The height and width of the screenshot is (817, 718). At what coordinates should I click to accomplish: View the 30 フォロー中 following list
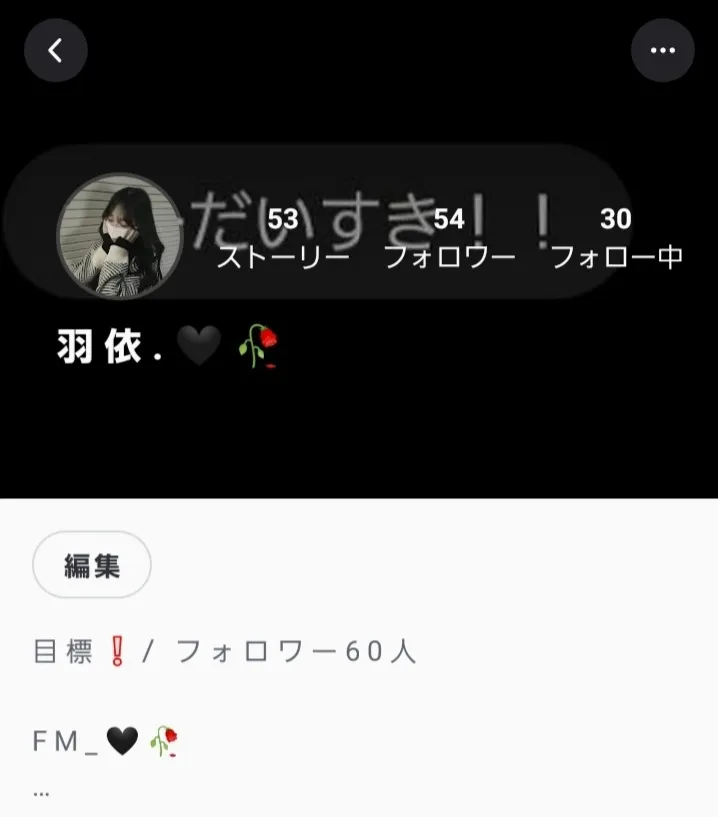616,238
